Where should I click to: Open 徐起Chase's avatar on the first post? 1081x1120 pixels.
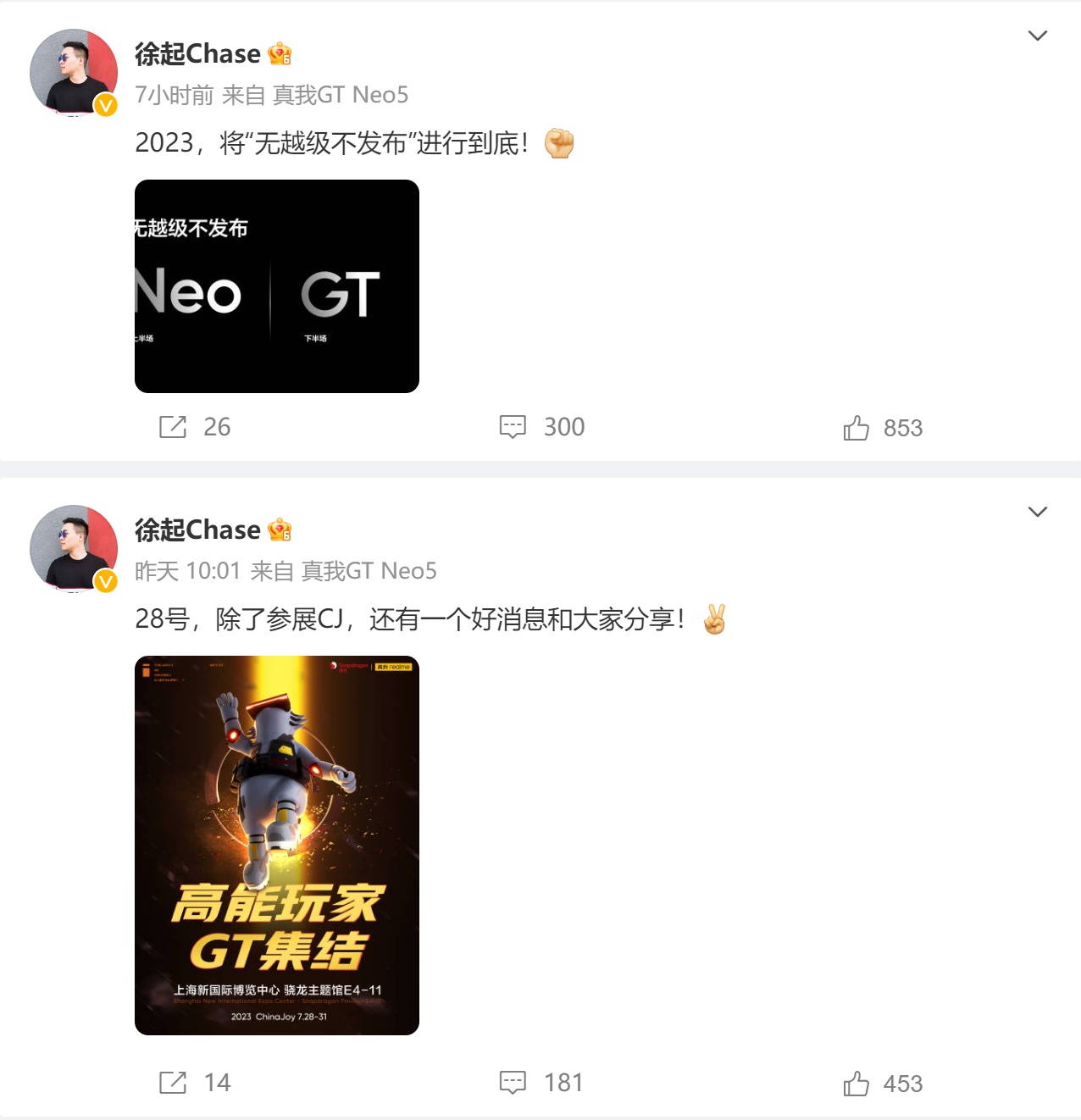(x=74, y=72)
